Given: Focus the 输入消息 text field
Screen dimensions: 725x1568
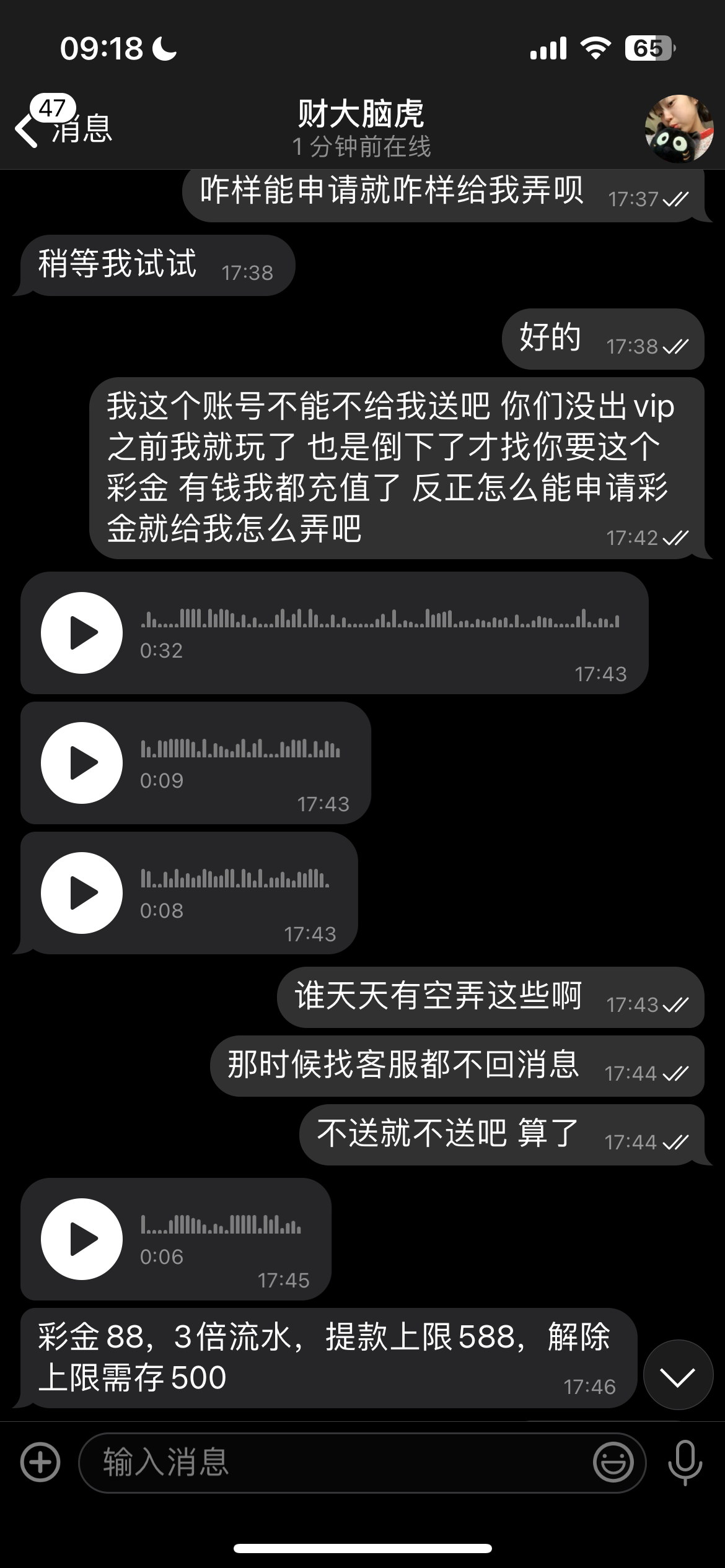Looking at the screenshot, I should 335,1463.
